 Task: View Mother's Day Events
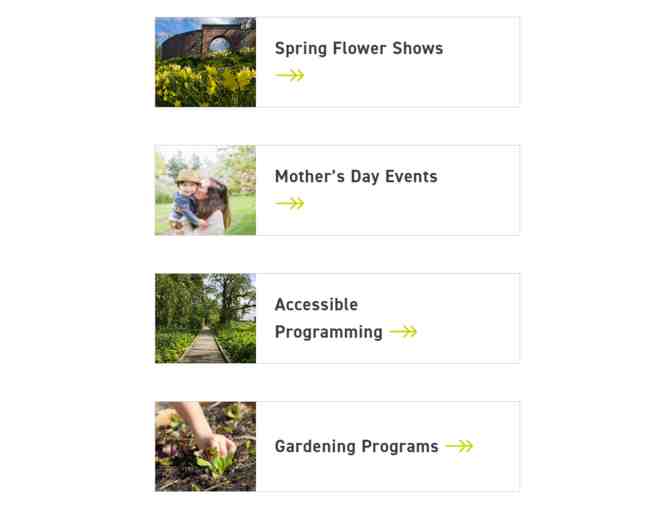355,177
